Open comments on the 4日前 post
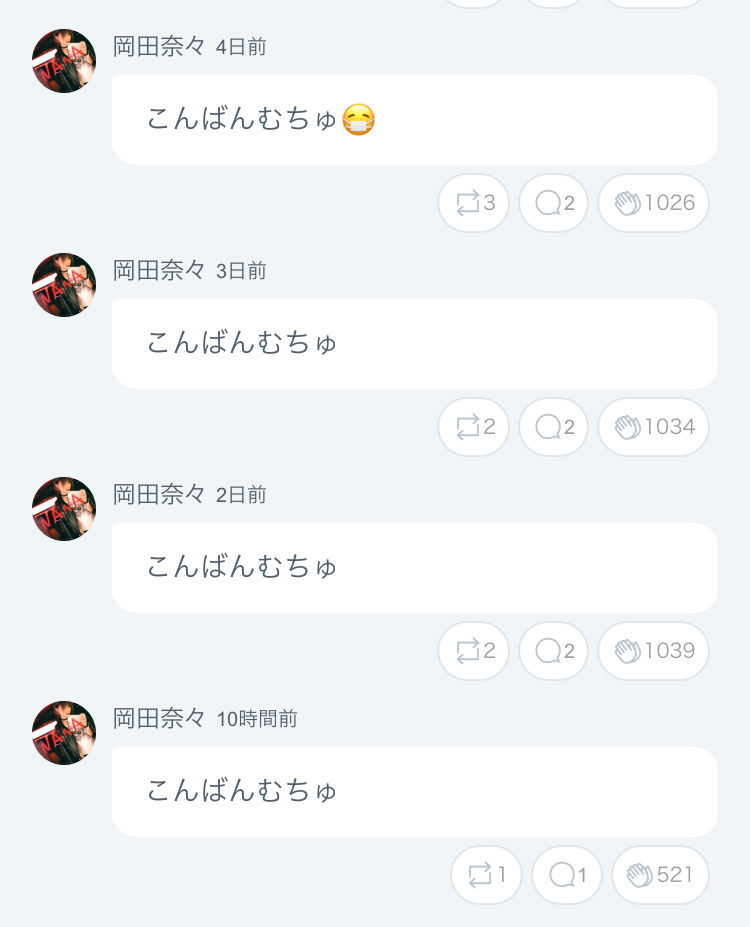The height and width of the screenshot is (927, 750). (x=553, y=203)
